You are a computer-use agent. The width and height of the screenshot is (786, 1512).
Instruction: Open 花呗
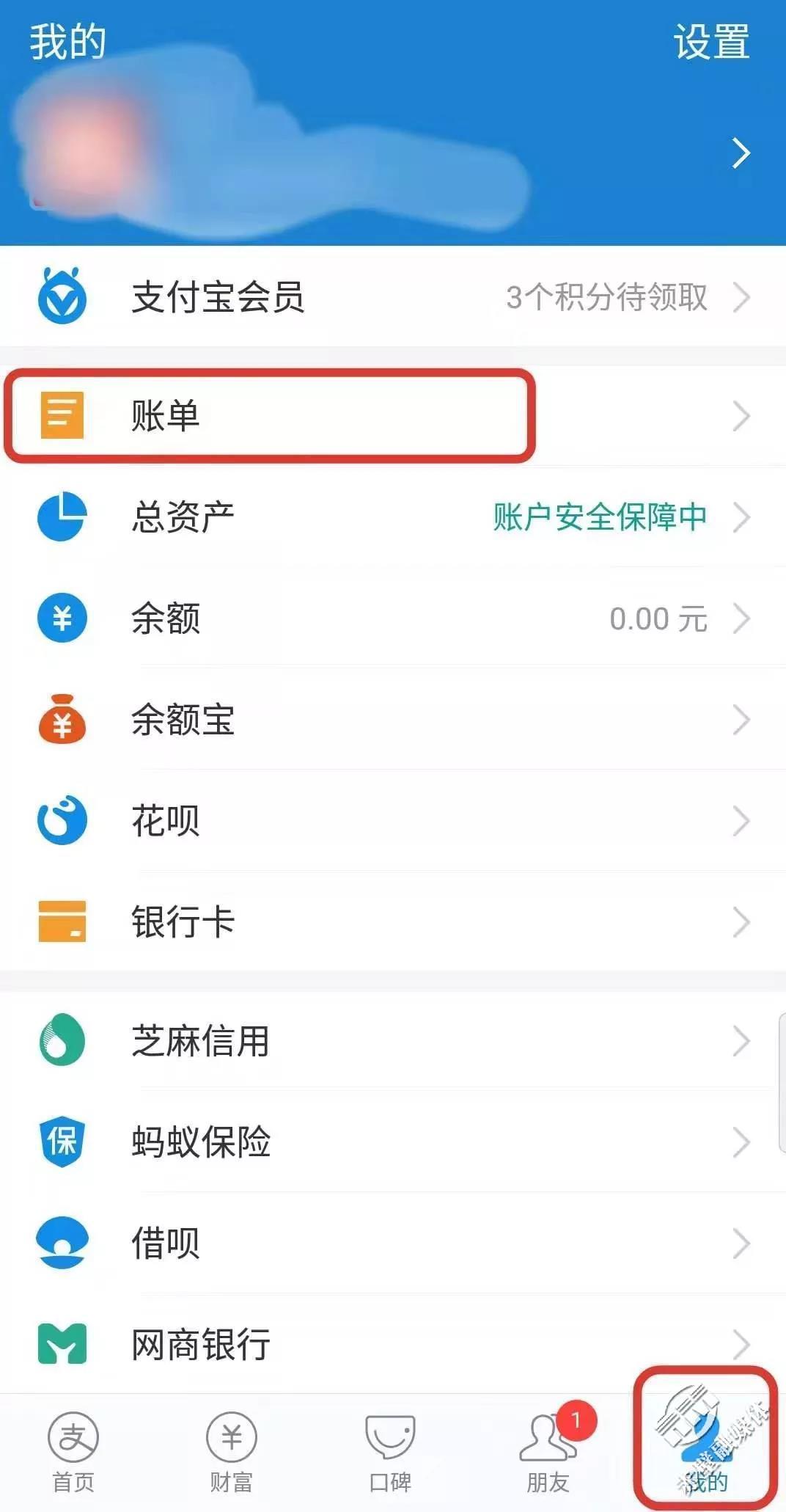(x=393, y=820)
